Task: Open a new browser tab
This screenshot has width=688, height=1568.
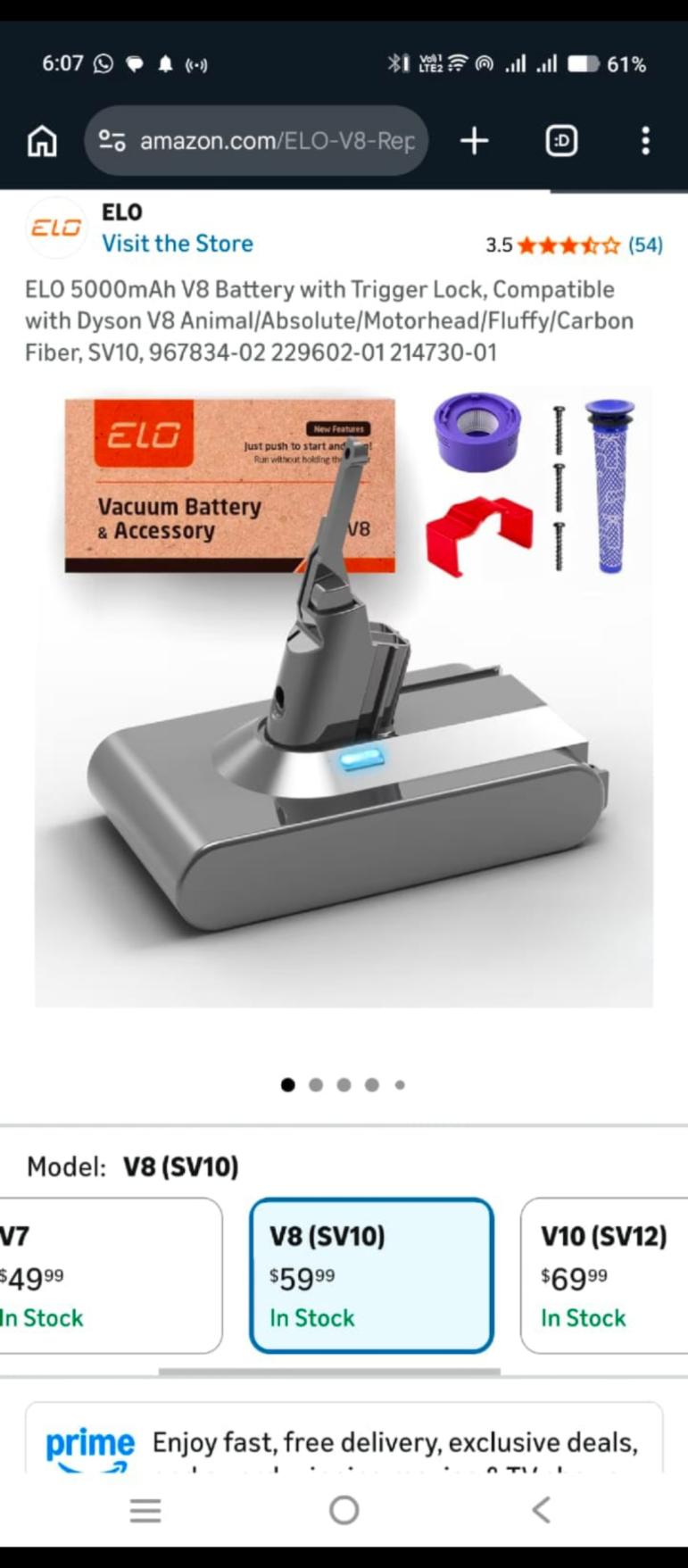Action: [x=474, y=141]
